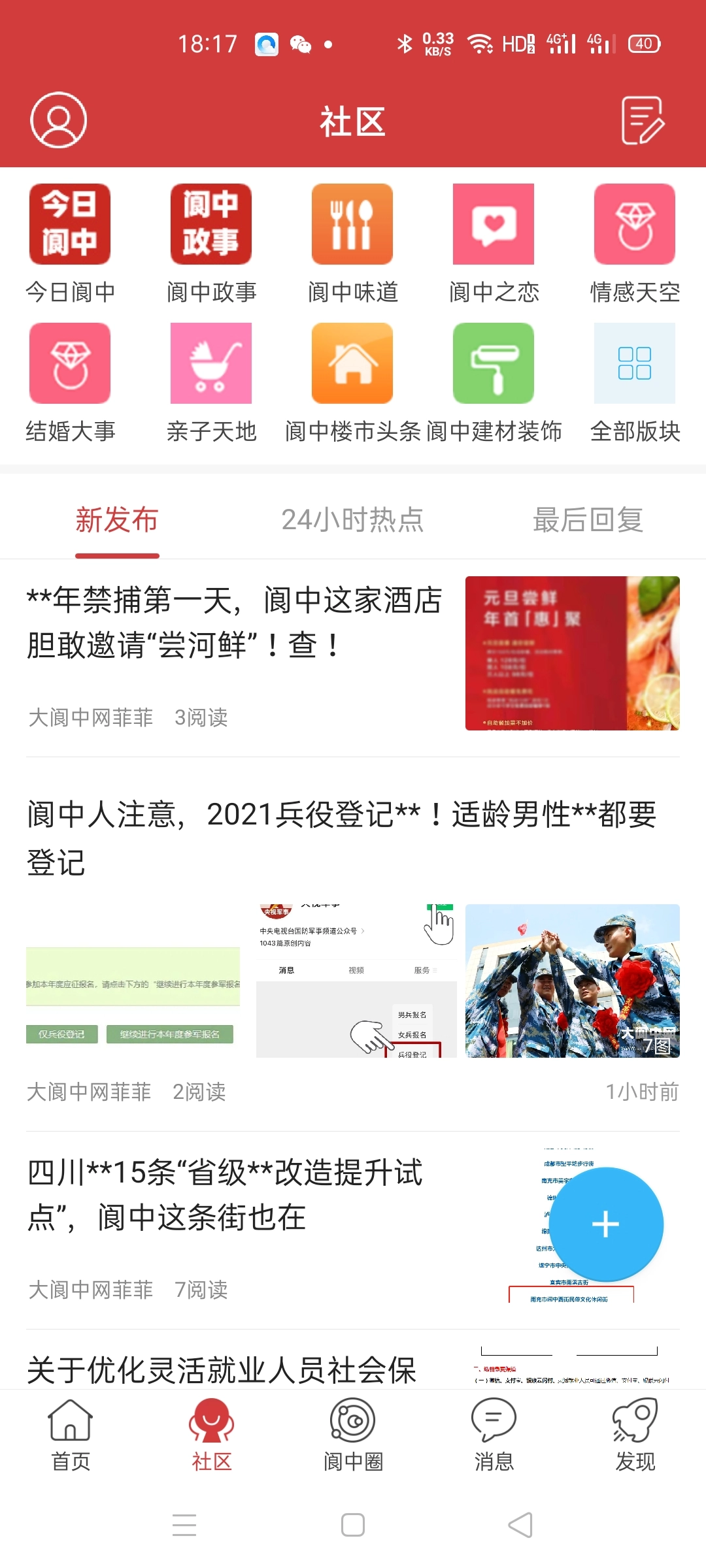The image size is (706, 1568).
Task: Open the user profile icon
Action: (x=58, y=122)
